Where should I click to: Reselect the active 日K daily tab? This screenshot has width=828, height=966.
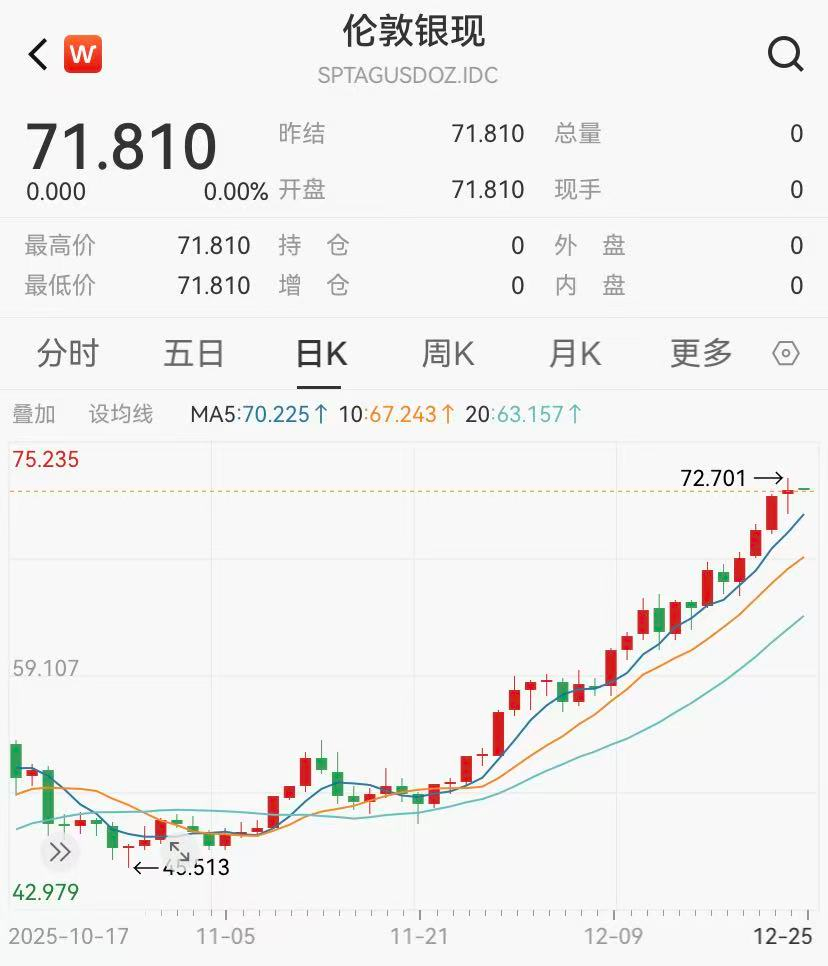click(320, 353)
